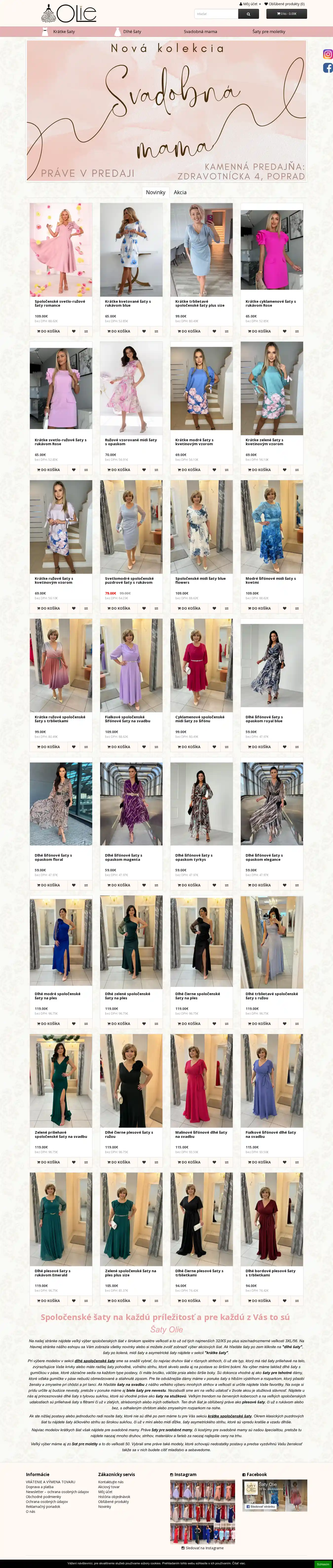
Task: Open Šaty pre moletky category
Action: click(x=268, y=32)
